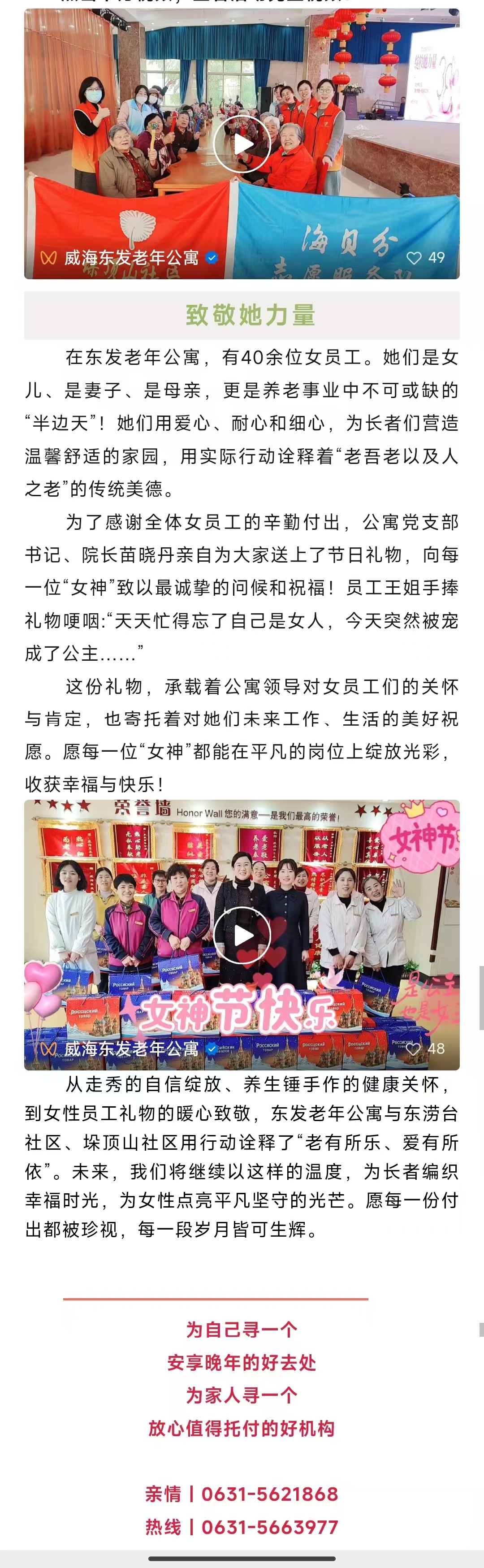Viewport: 484px width, 1568px height.
Task: Play the 女神节快乐 staff gift video
Action: pos(242,936)
